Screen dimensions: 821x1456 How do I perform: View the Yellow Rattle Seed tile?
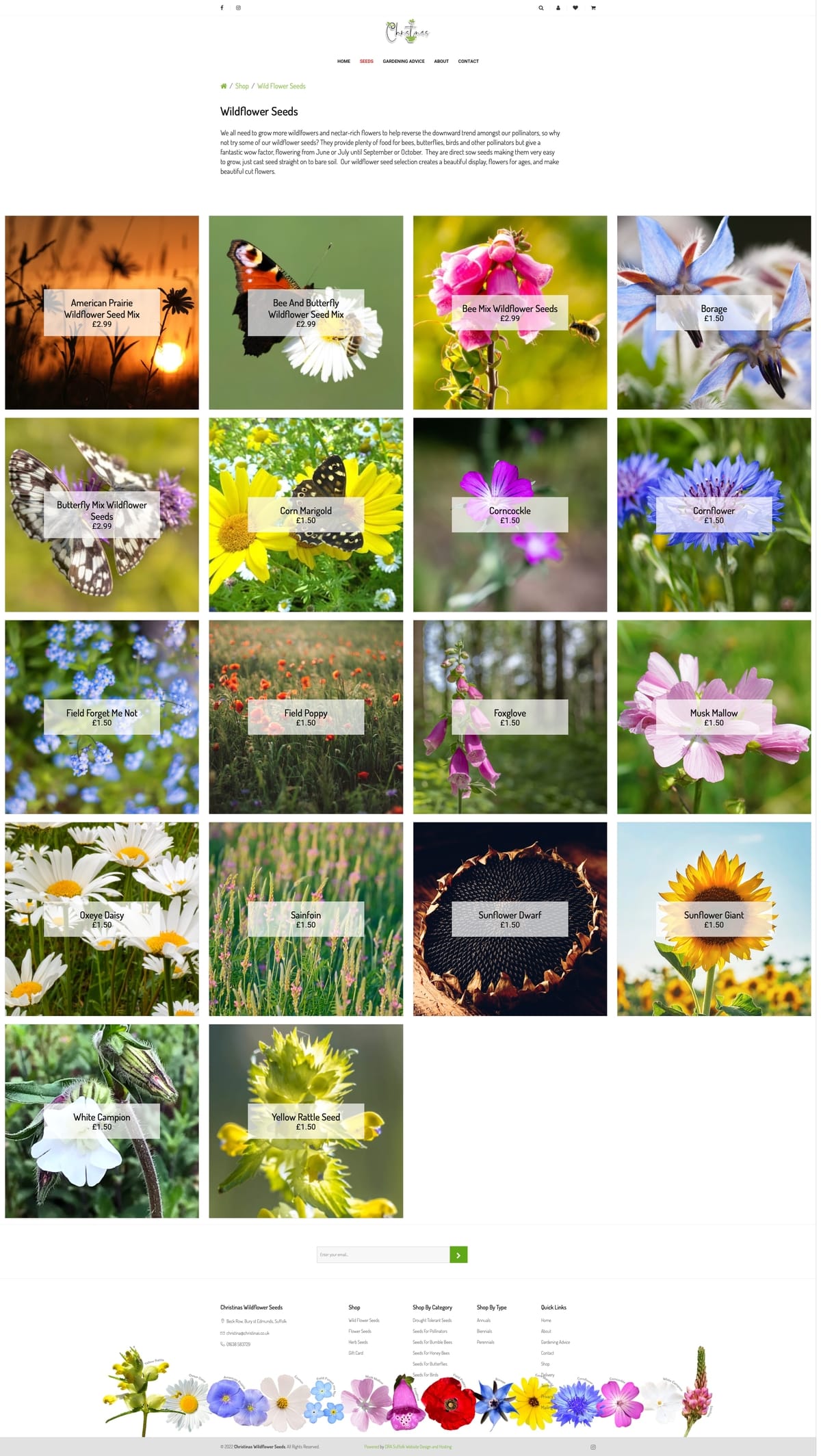[x=306, y=1121]
